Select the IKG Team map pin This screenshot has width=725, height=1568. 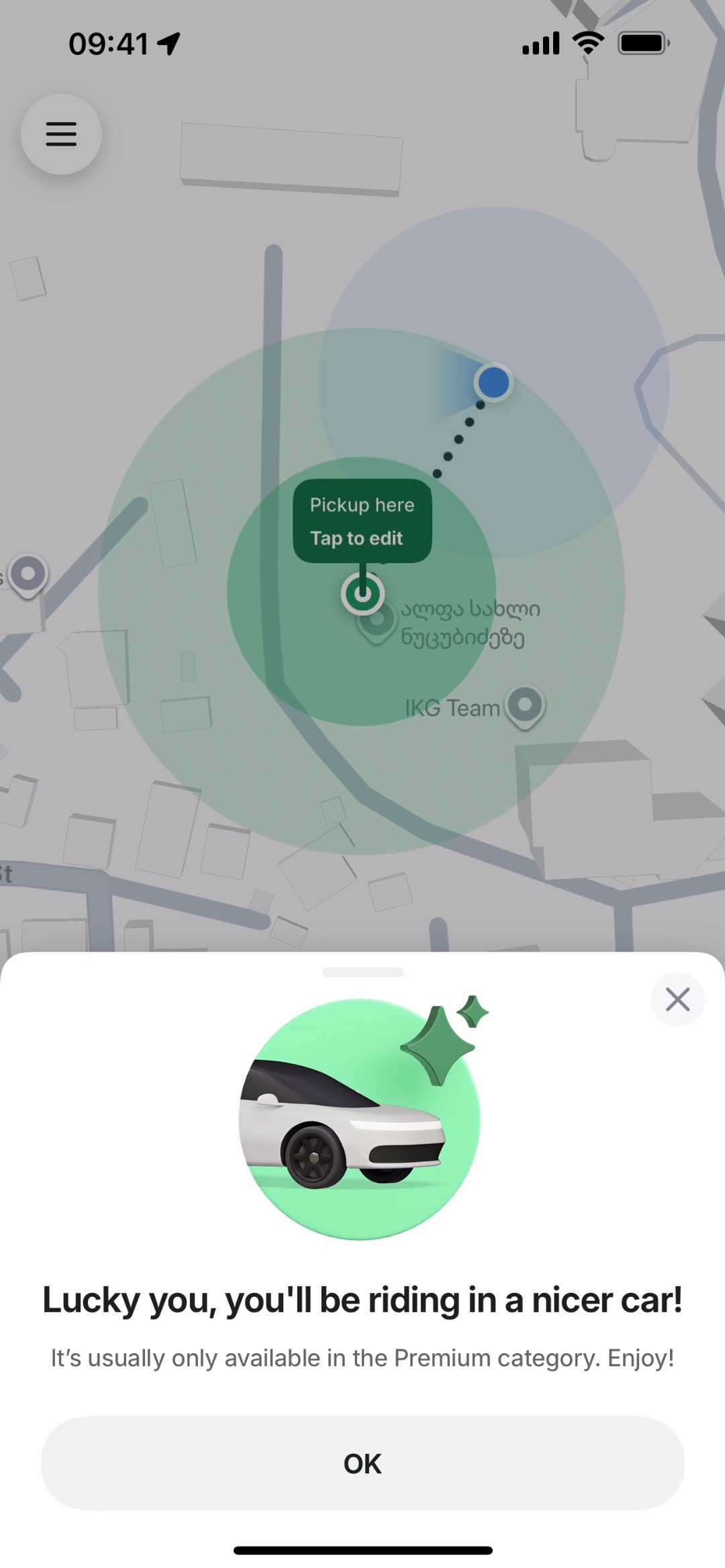pyautogui.click(x=525, y=705)
